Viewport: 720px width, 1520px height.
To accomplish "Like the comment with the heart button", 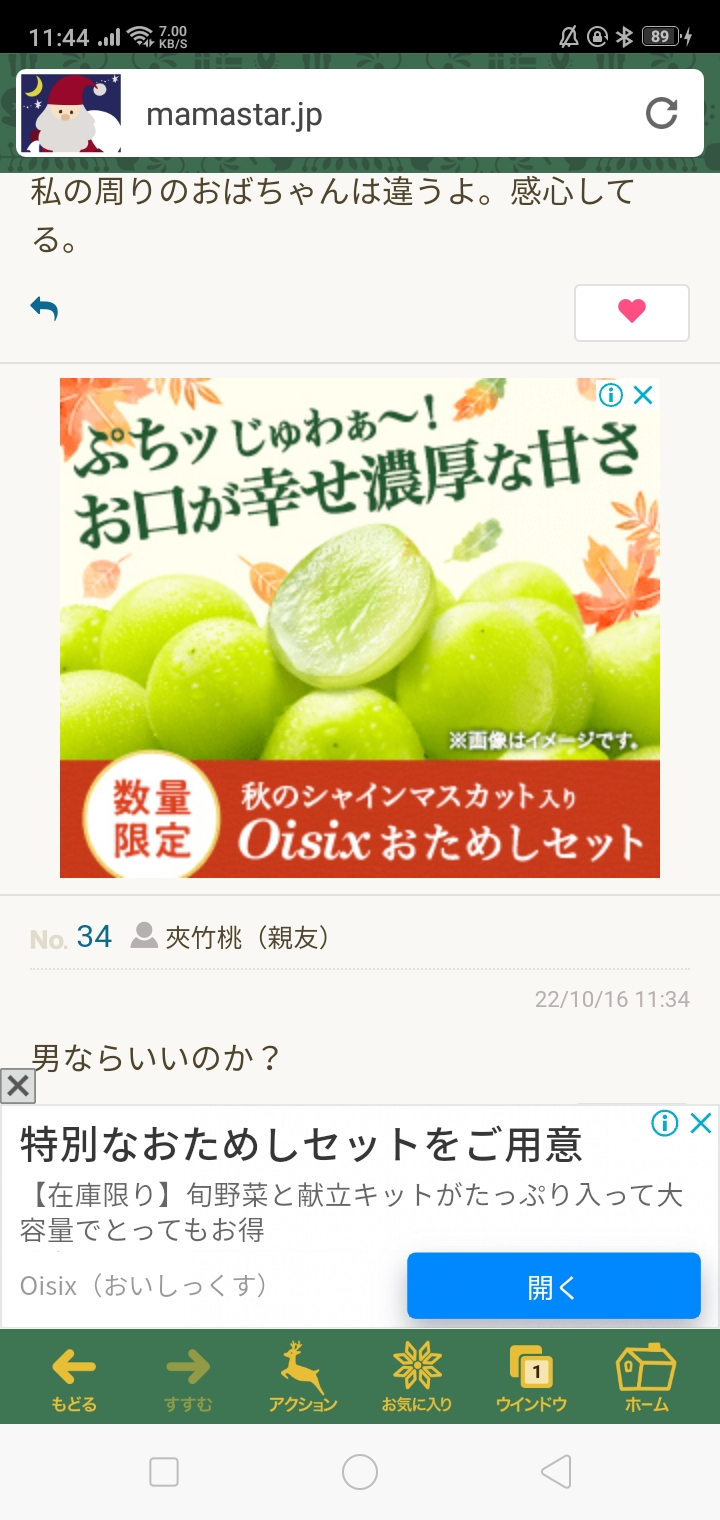I will [631, 313].
